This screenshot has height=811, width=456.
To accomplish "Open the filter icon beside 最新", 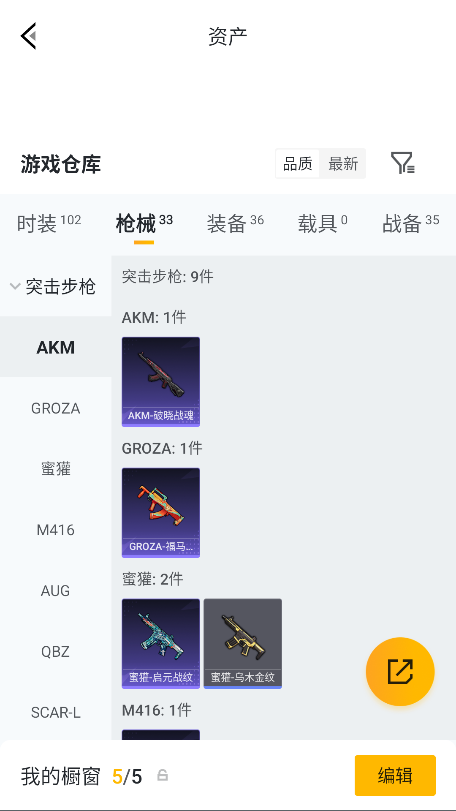I will click(402, 163).
